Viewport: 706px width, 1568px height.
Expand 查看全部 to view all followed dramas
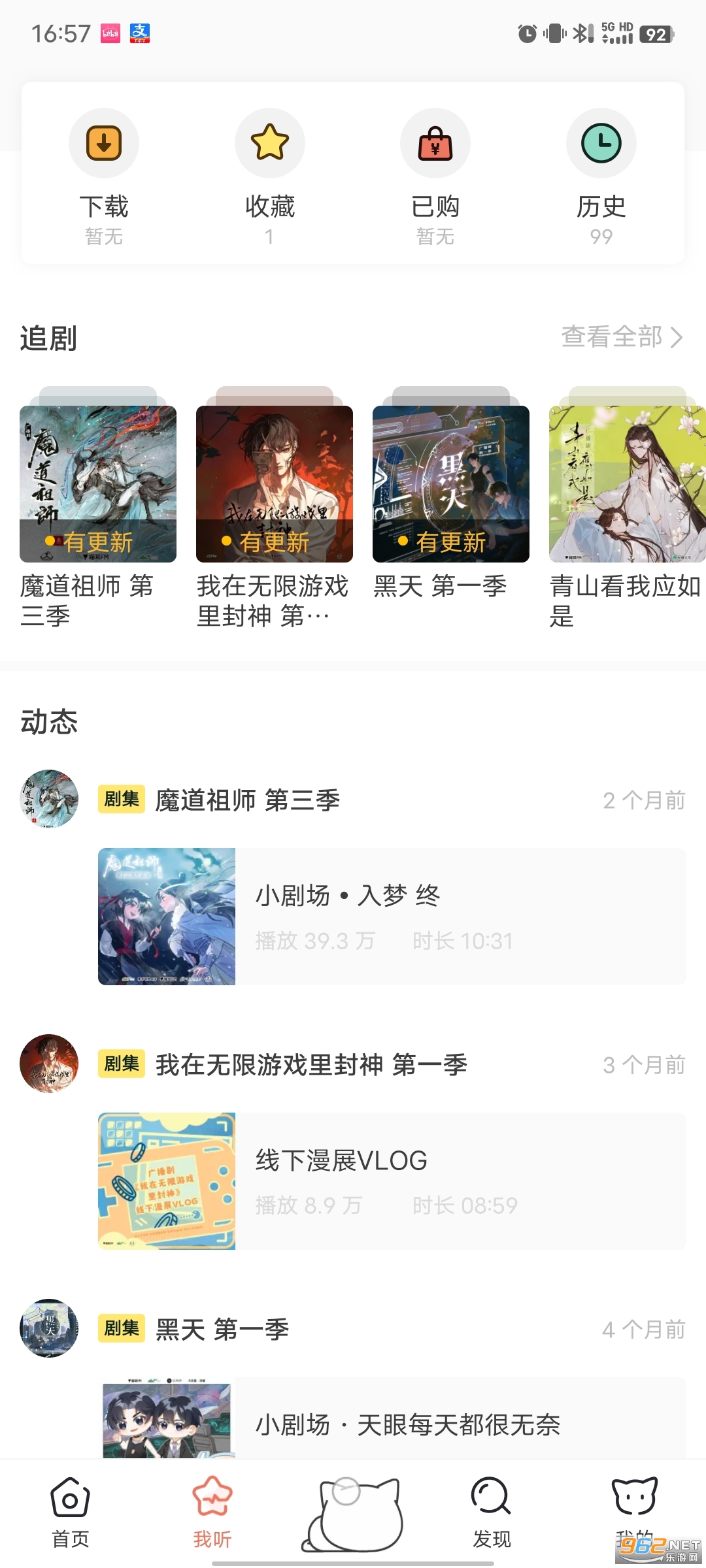tap(621, 338)
